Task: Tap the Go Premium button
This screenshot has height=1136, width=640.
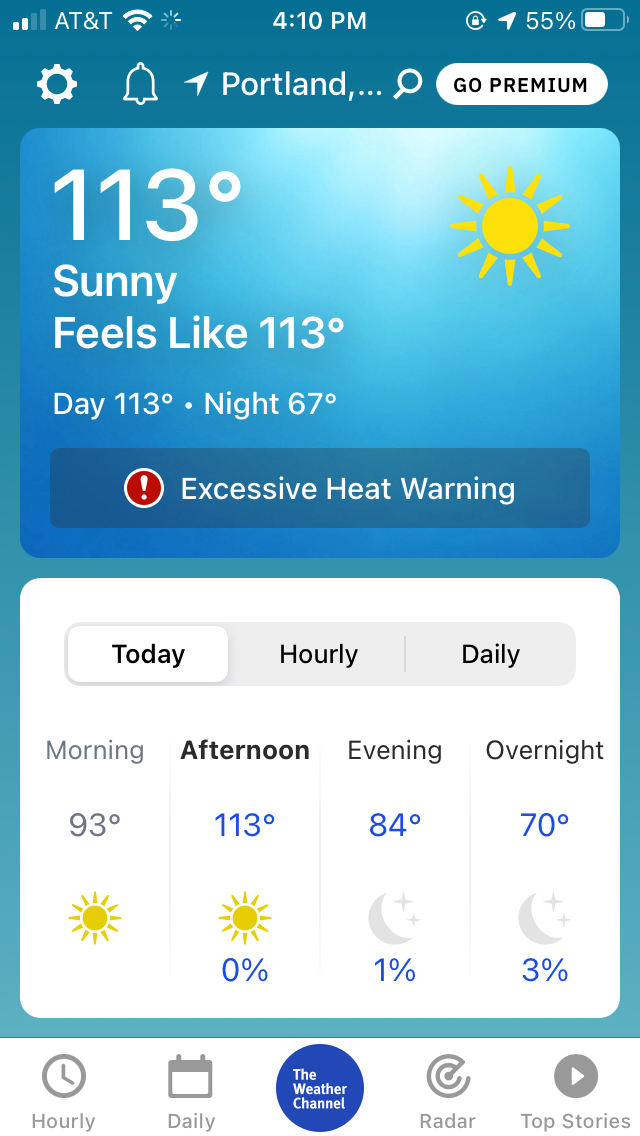Action: (521, 85)
